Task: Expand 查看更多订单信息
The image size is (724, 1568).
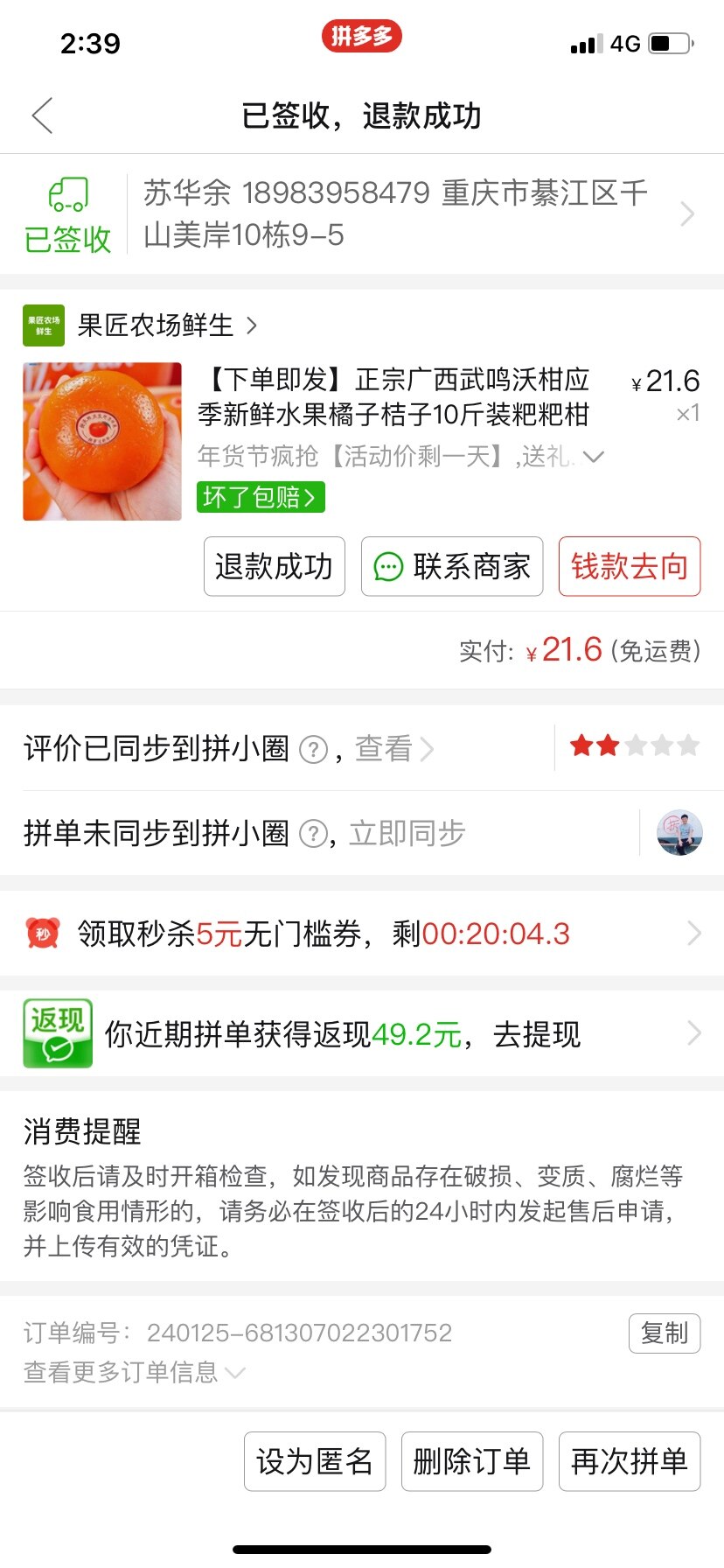Action: point(134,1372)
